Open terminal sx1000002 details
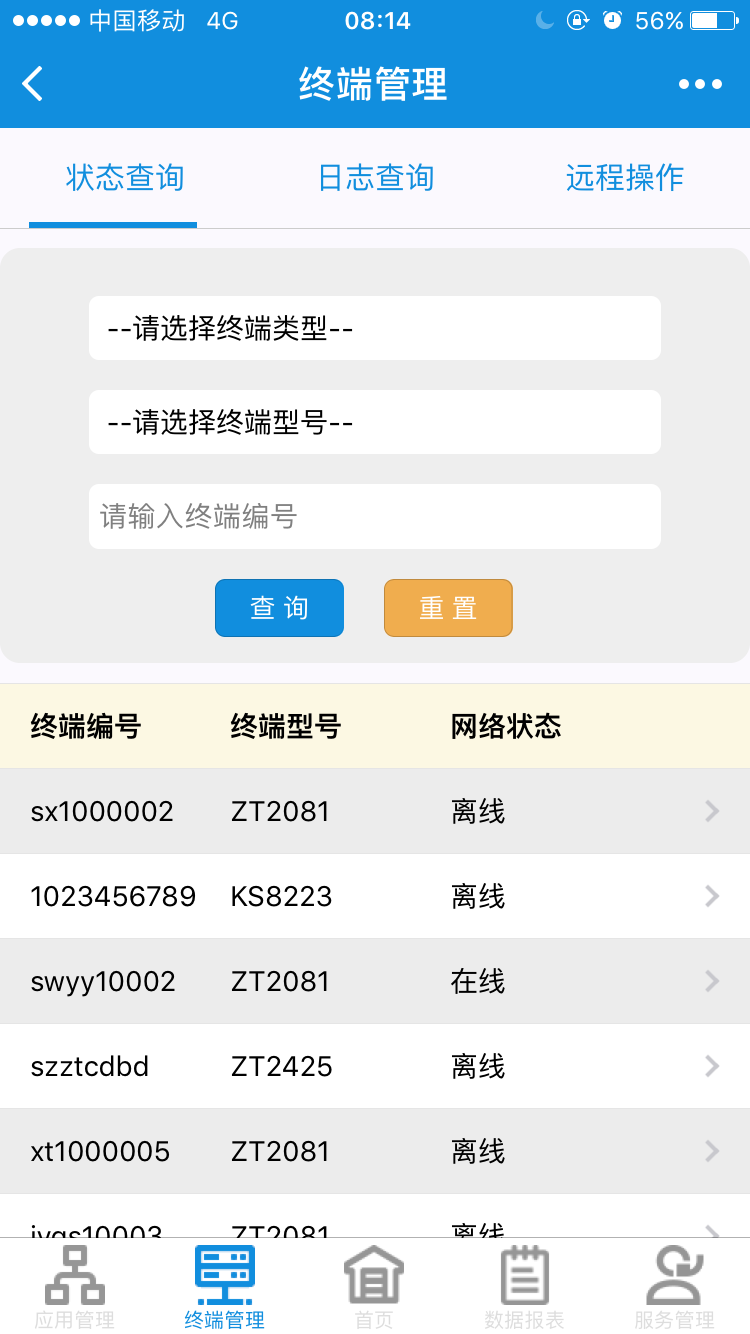Image resolution: width=750 pixels, height=1334 pixels. coord(375,811)
